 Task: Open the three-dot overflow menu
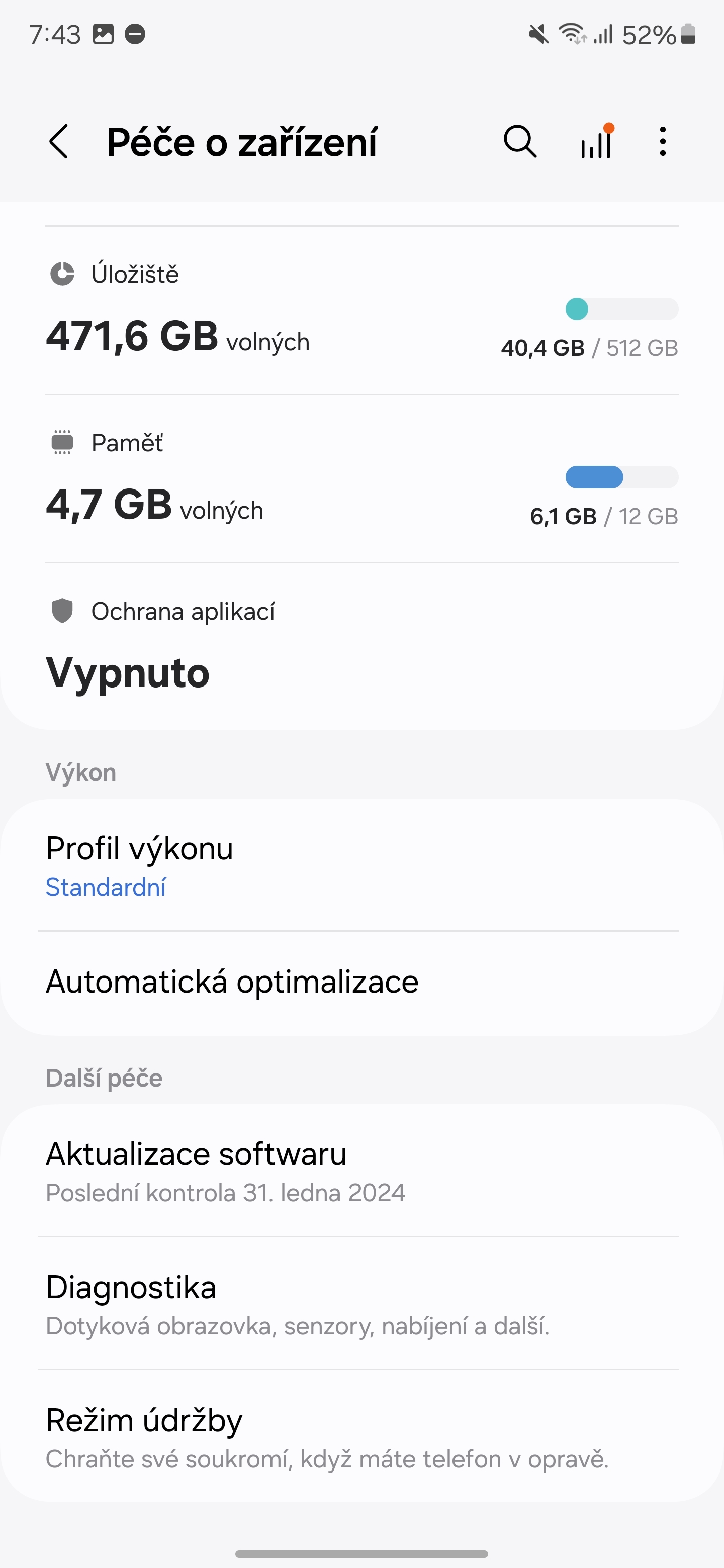click(x=662, y=141)
